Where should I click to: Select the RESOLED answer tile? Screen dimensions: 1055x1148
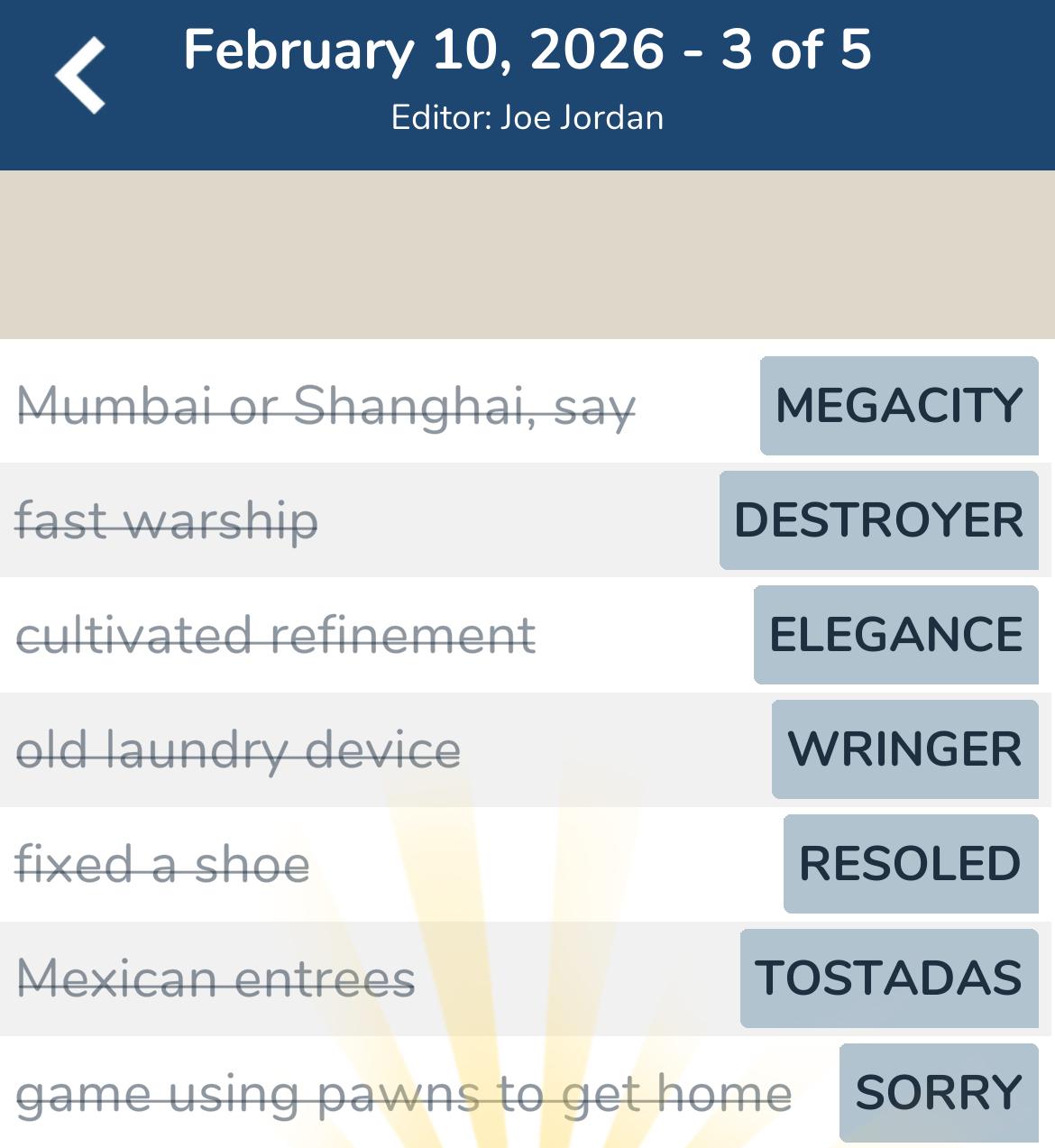910,863
